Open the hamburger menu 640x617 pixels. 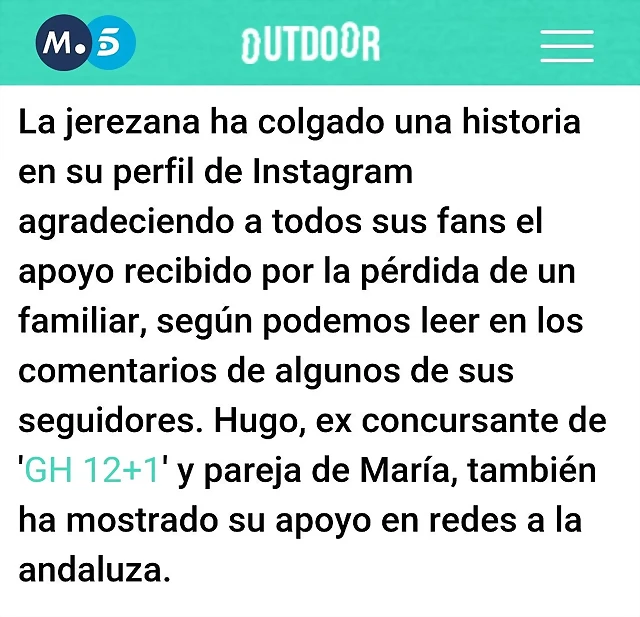566,45
